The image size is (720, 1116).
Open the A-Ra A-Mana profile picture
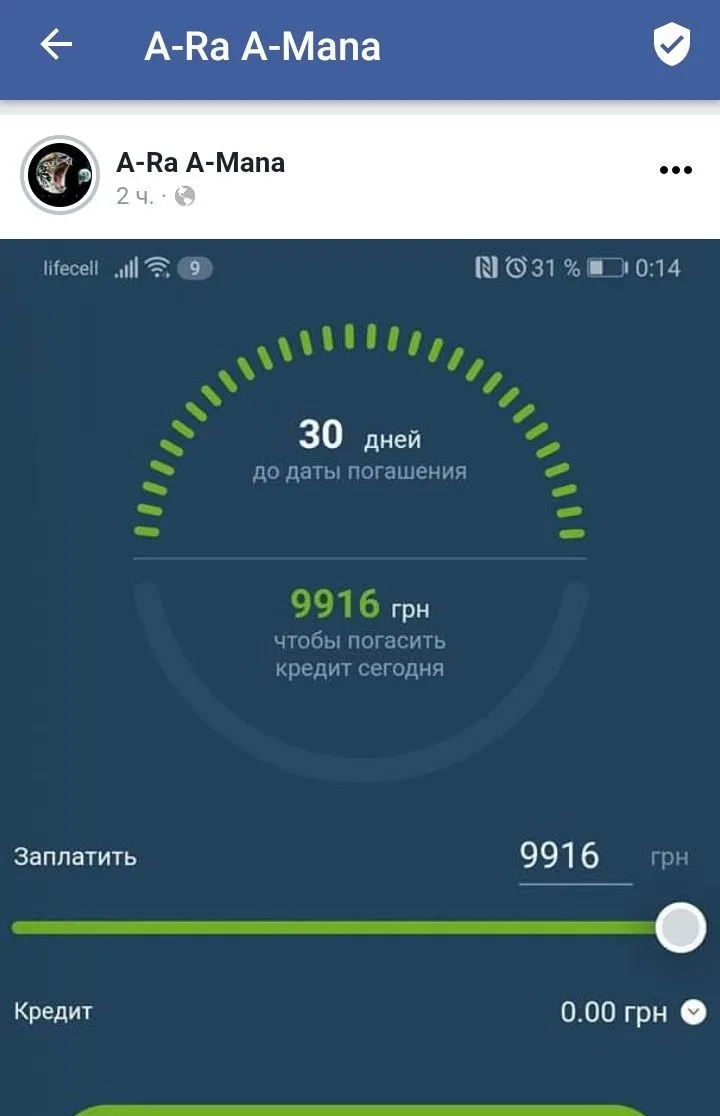[x=60, y=174]
